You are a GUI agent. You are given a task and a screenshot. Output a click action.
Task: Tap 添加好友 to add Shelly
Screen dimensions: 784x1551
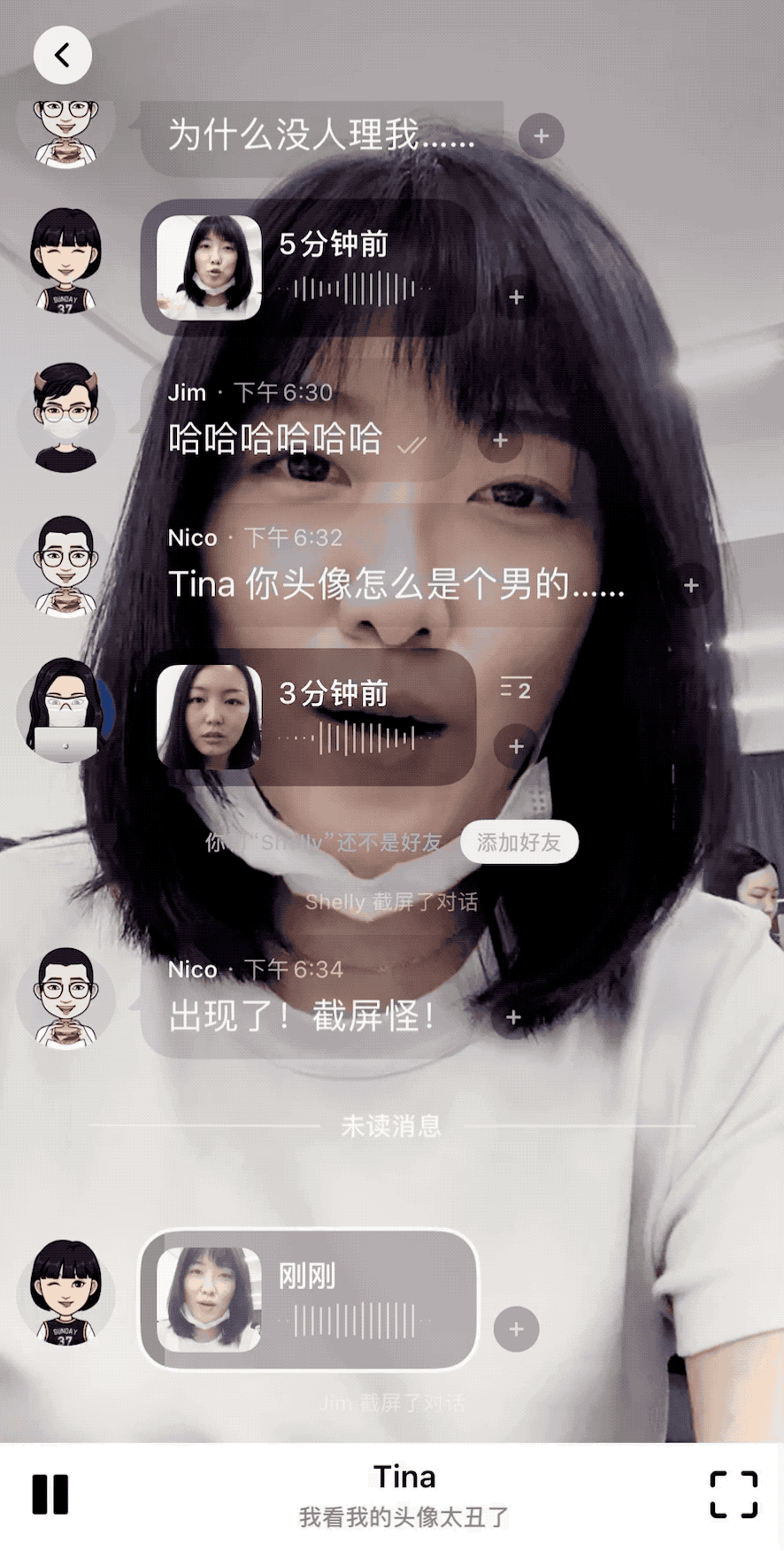(519, 842)
